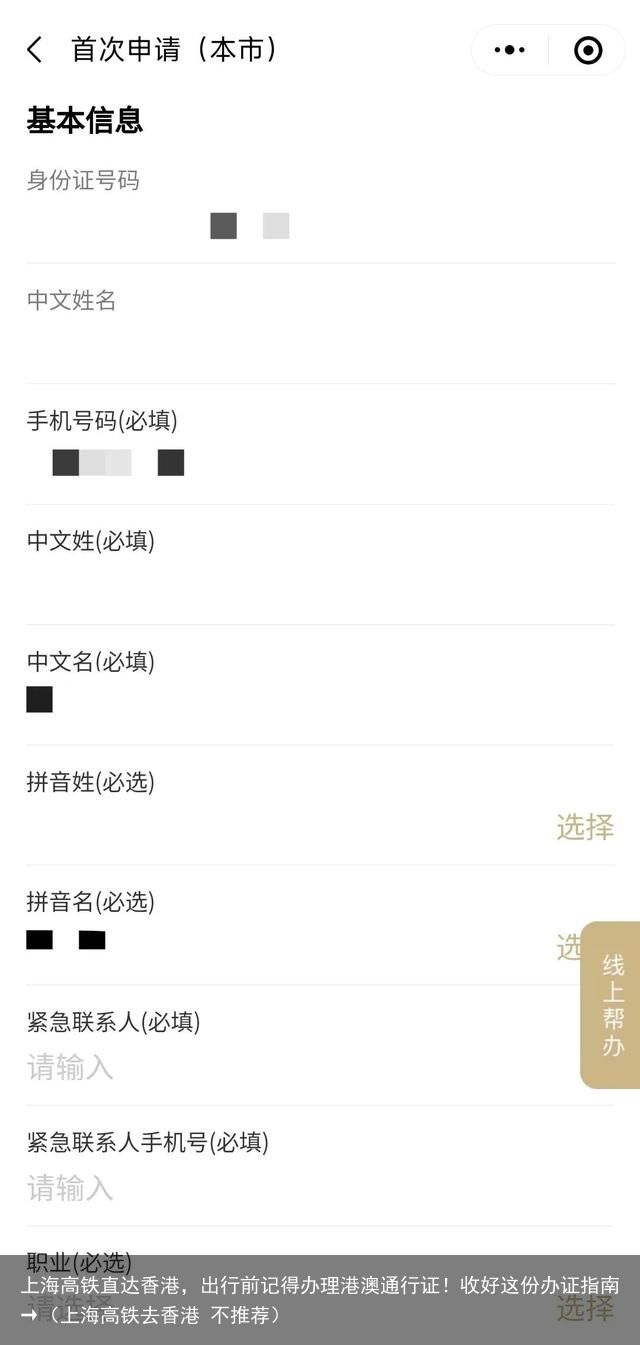Edit the 手机号码 field
This screenshot has width=640, height=1345.
[300, 463]
